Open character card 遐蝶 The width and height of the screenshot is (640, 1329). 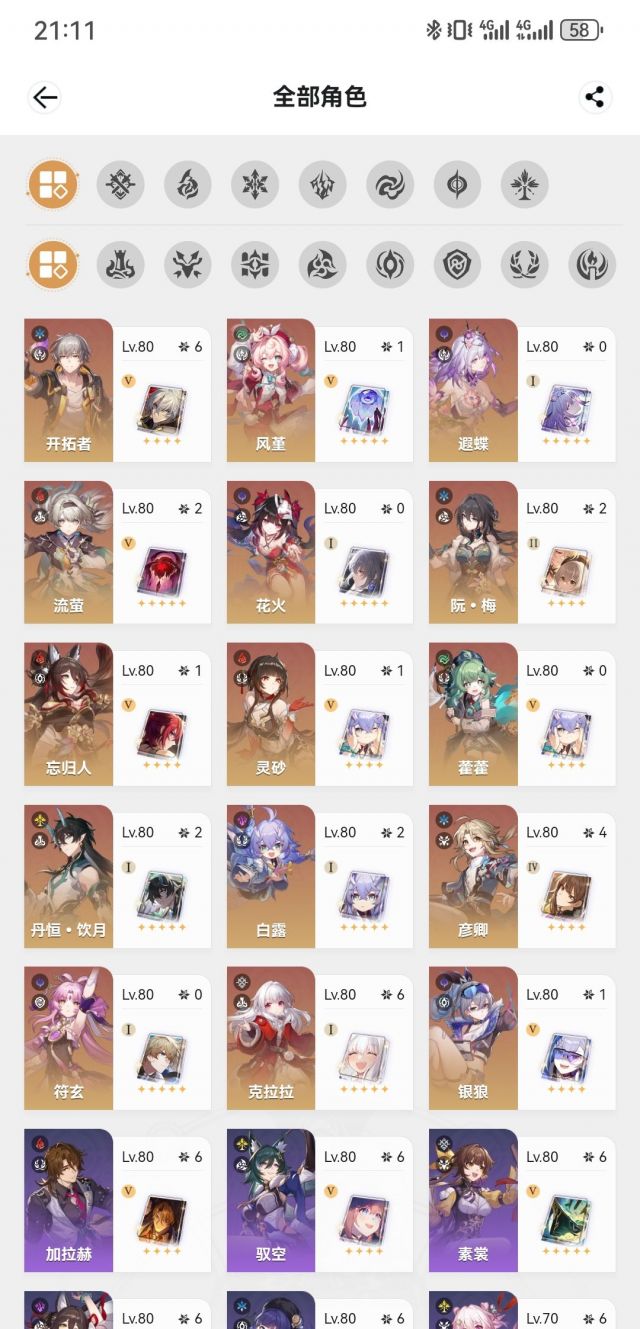coord(522,390)
